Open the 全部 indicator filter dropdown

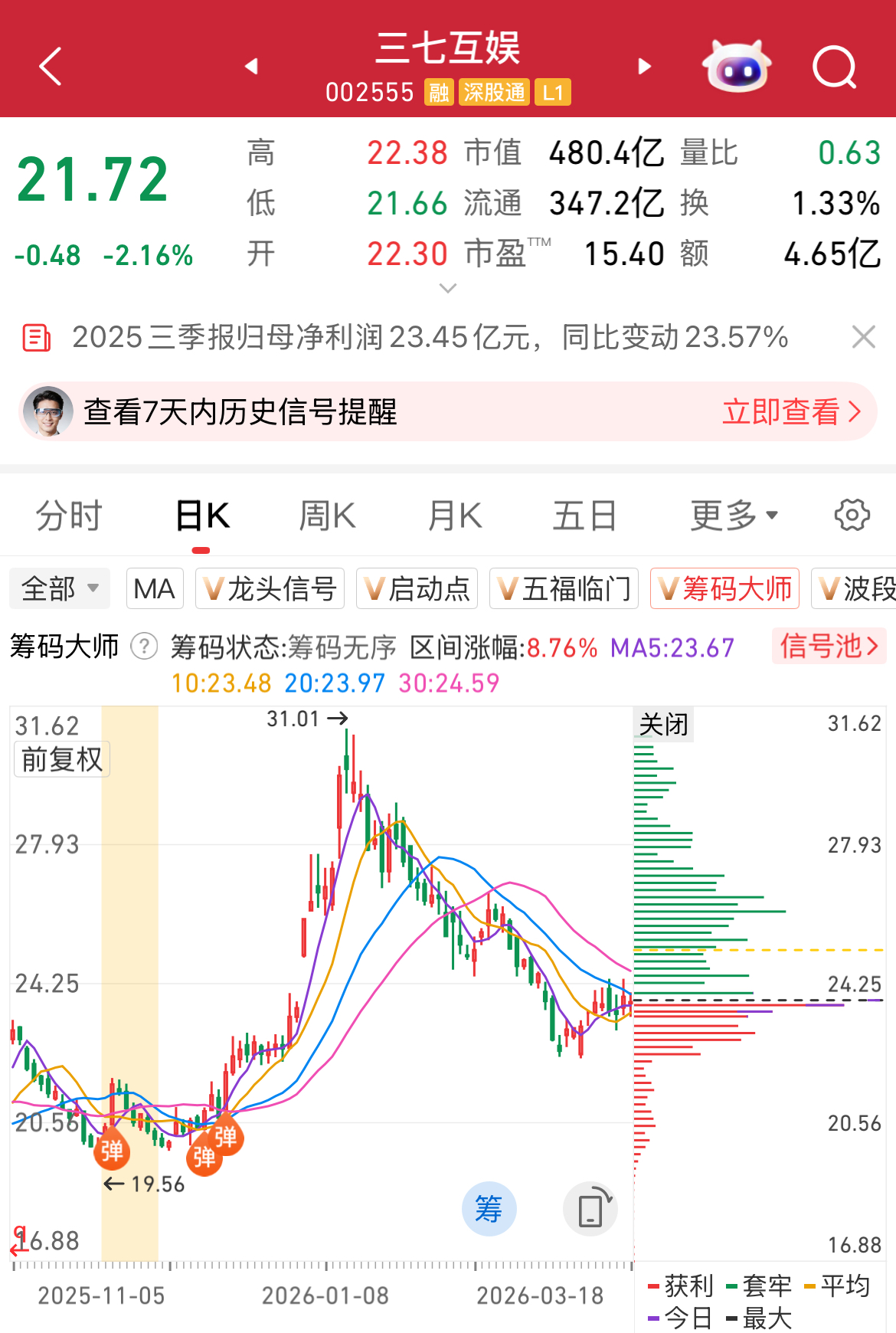click(60, 589)
